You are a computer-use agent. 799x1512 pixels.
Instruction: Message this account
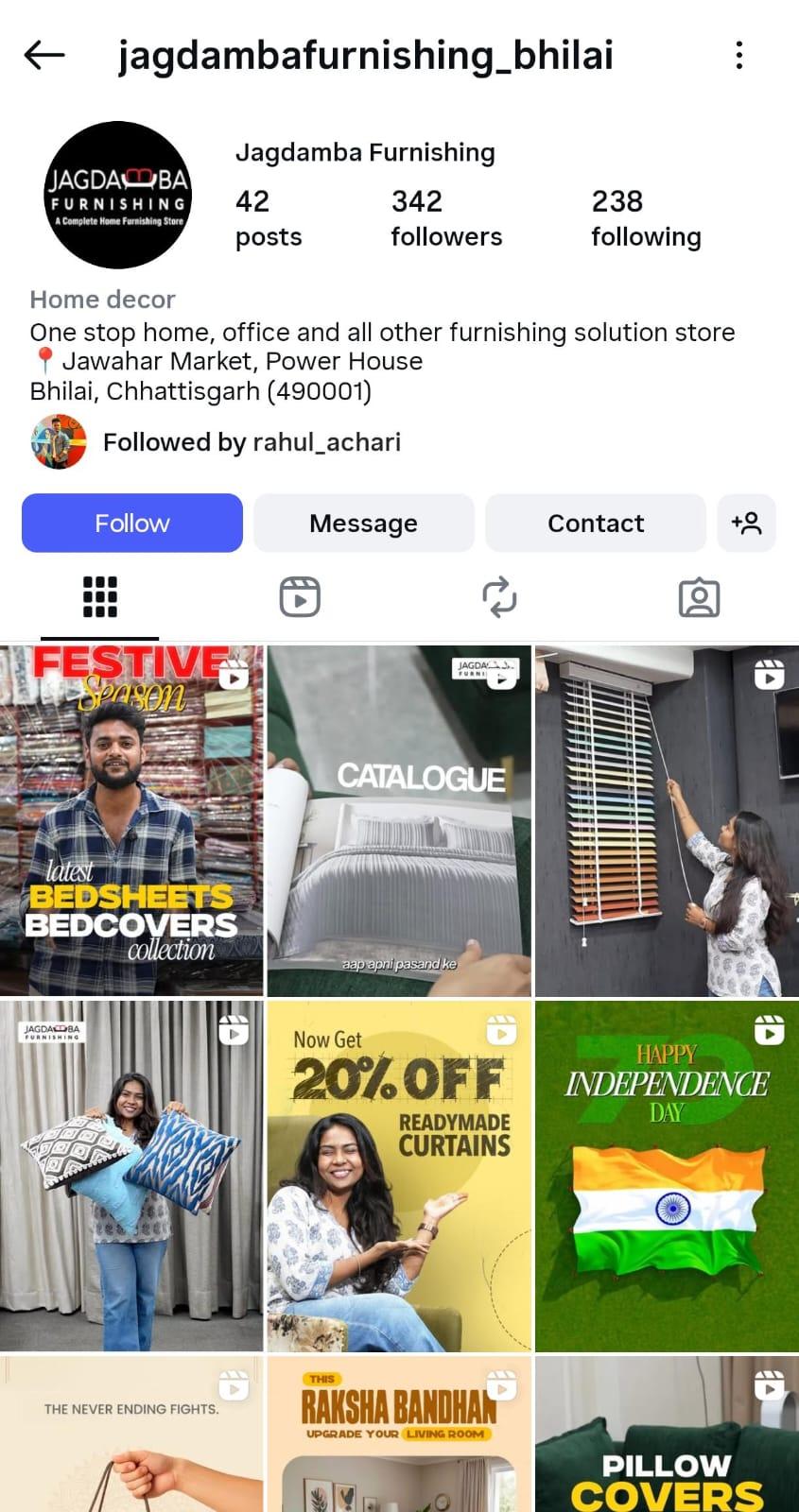tap(363, 523)
